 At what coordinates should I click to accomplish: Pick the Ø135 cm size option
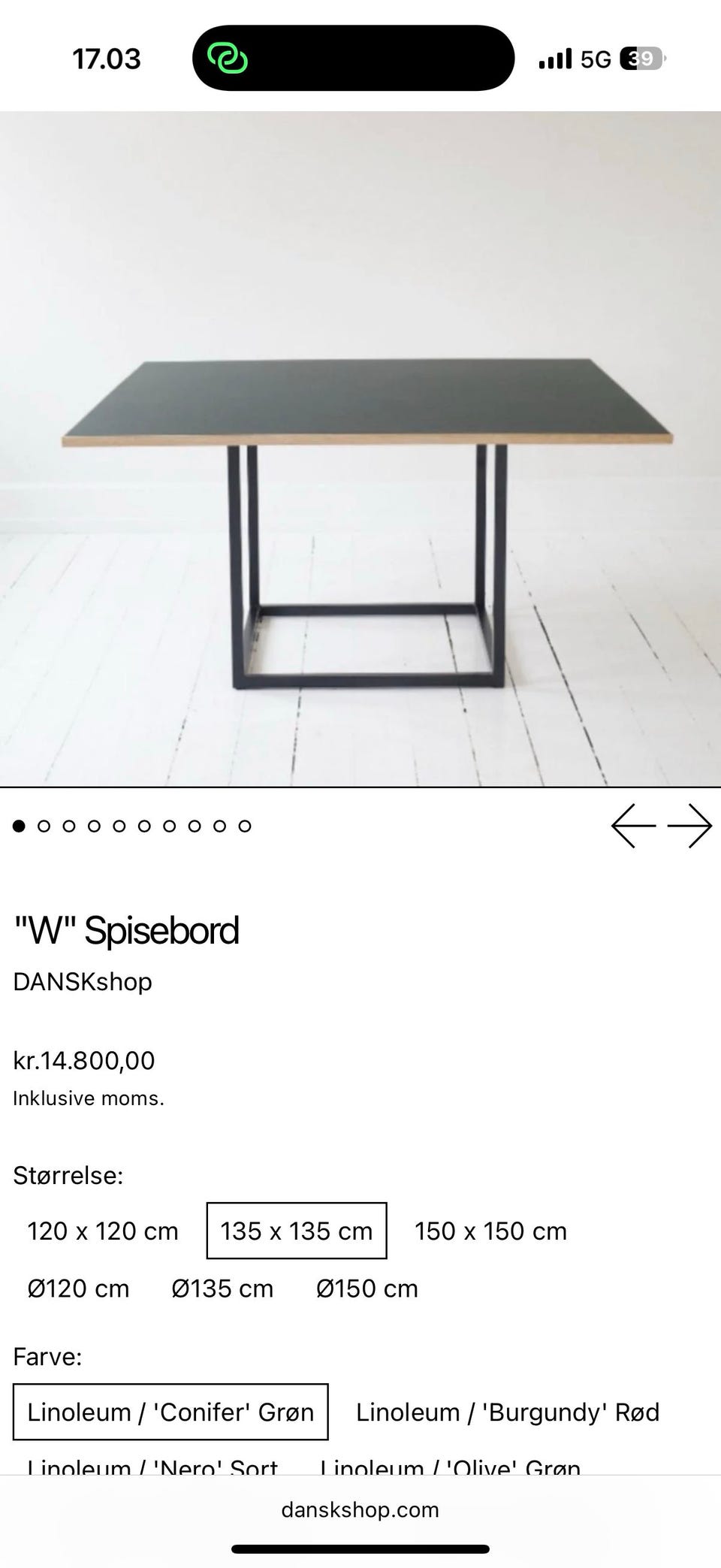pyautogui.click(x=222, y=1288)
